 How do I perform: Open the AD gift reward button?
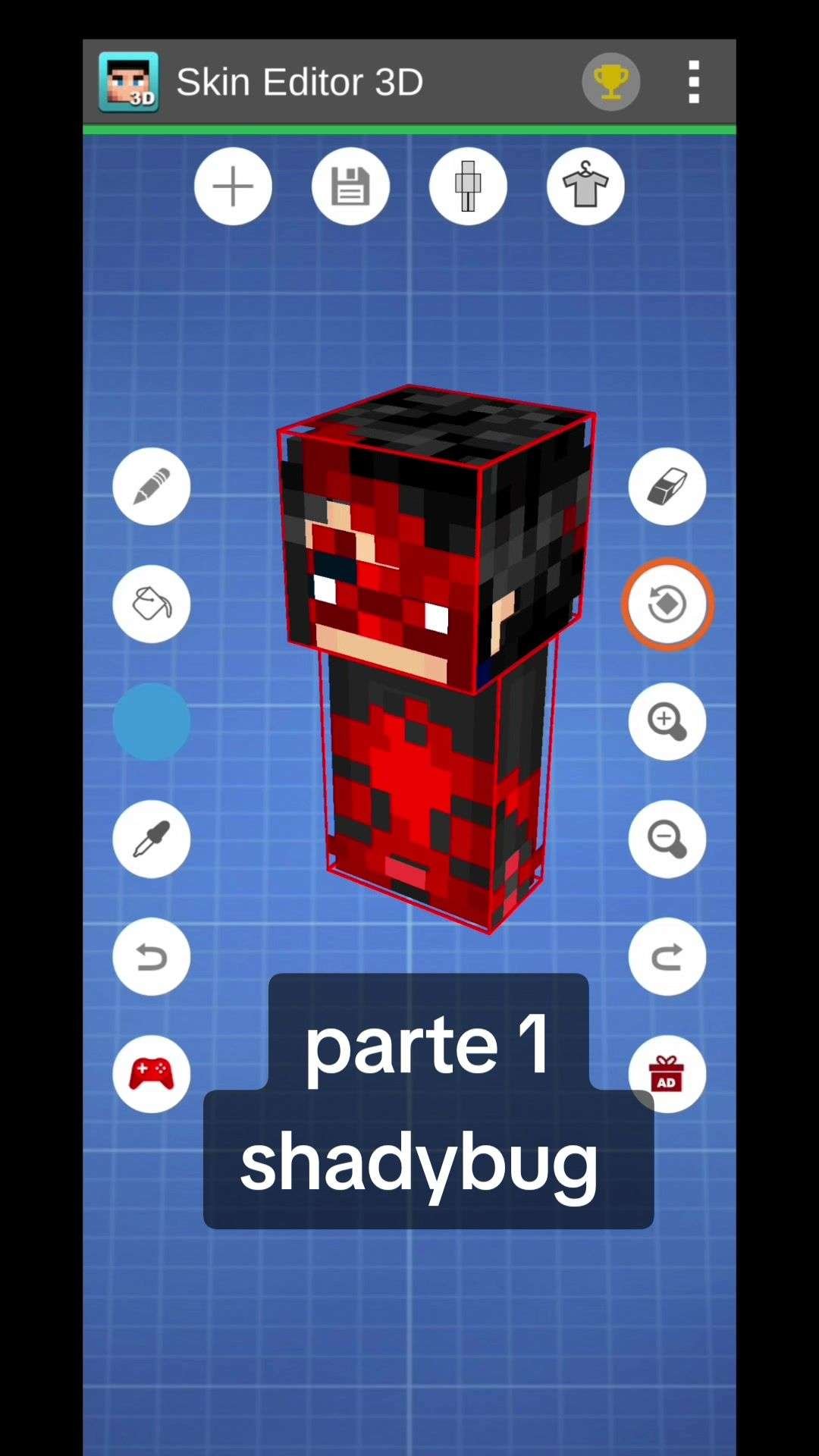667,1075
